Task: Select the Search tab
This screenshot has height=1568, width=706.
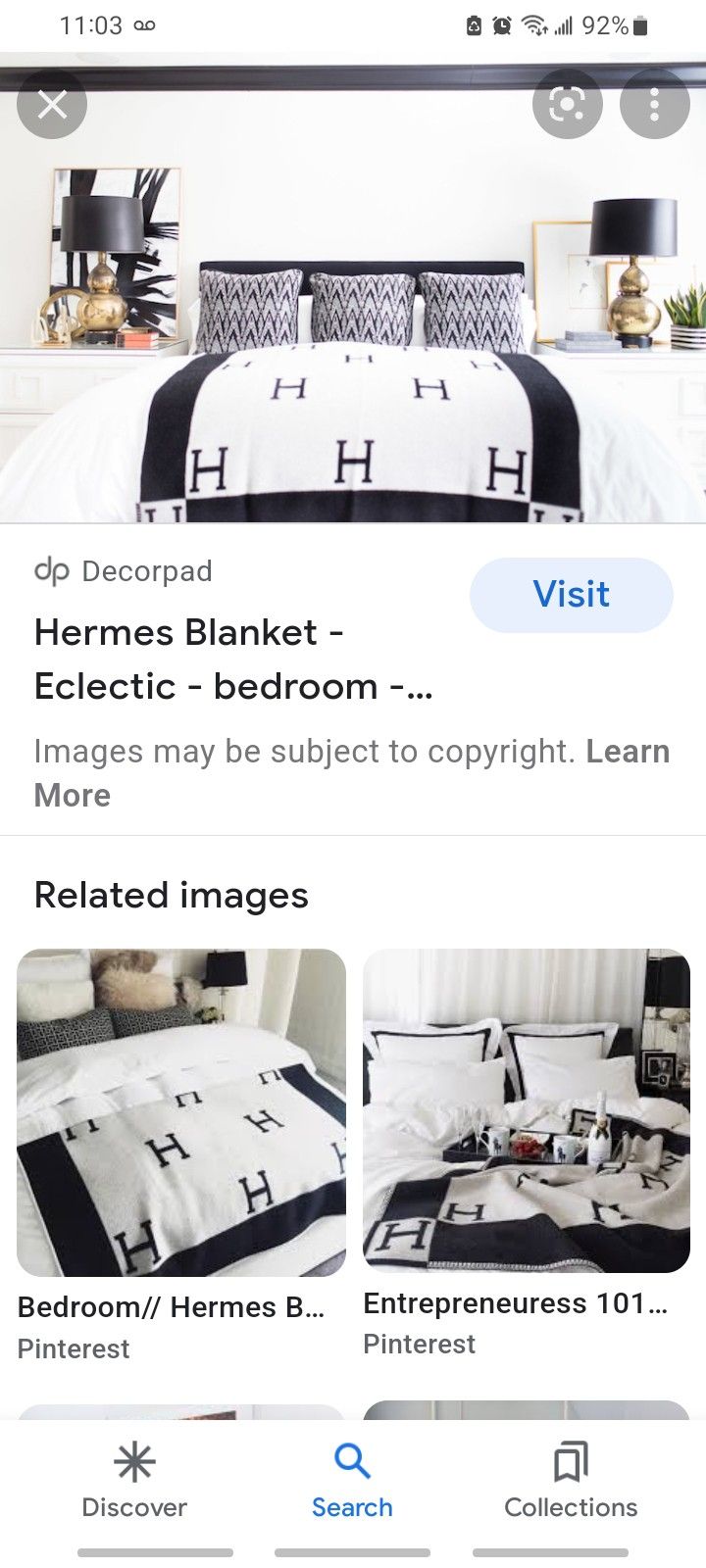Action: coord(352,1481)
